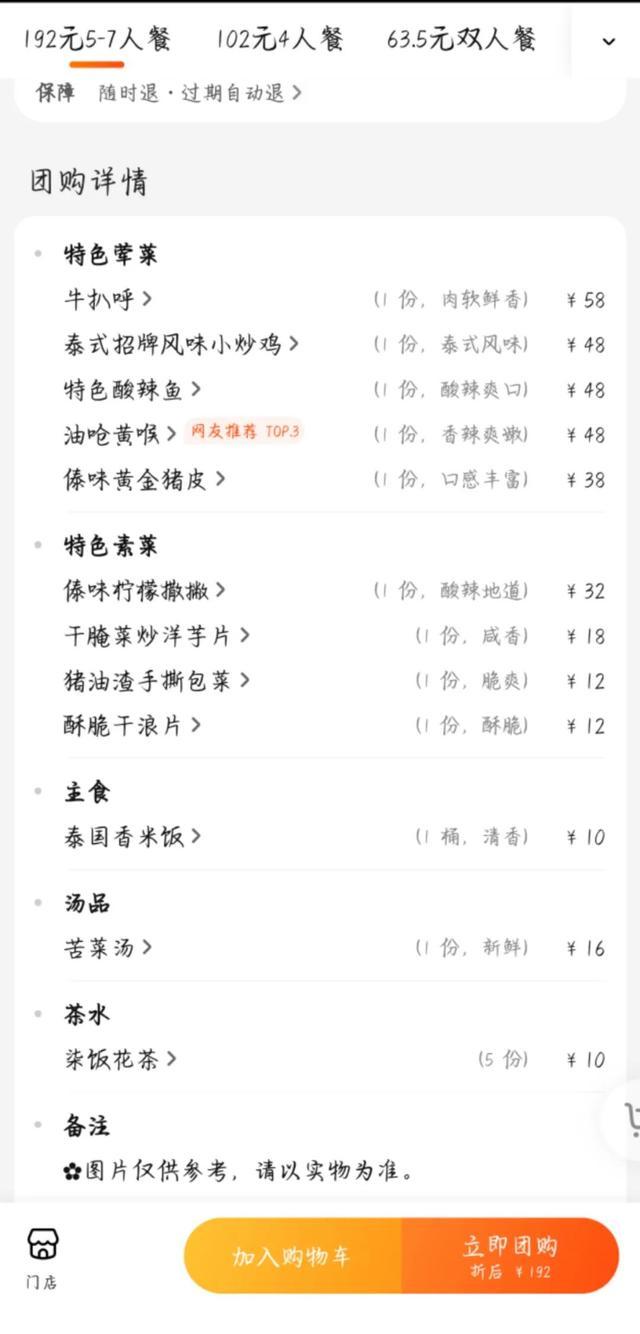640x1334 pixels.
Task: Tap 立即团购 to buy for ¥192
Action: (x=510, y=1256)
